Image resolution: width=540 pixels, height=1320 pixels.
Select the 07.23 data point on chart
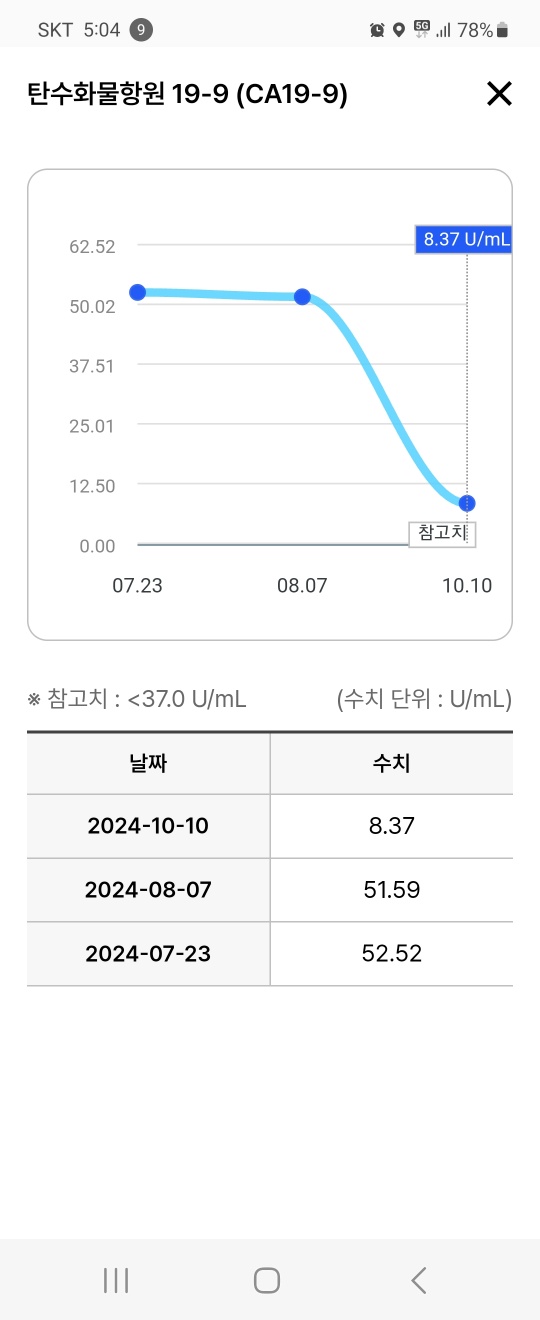point(137,292)
